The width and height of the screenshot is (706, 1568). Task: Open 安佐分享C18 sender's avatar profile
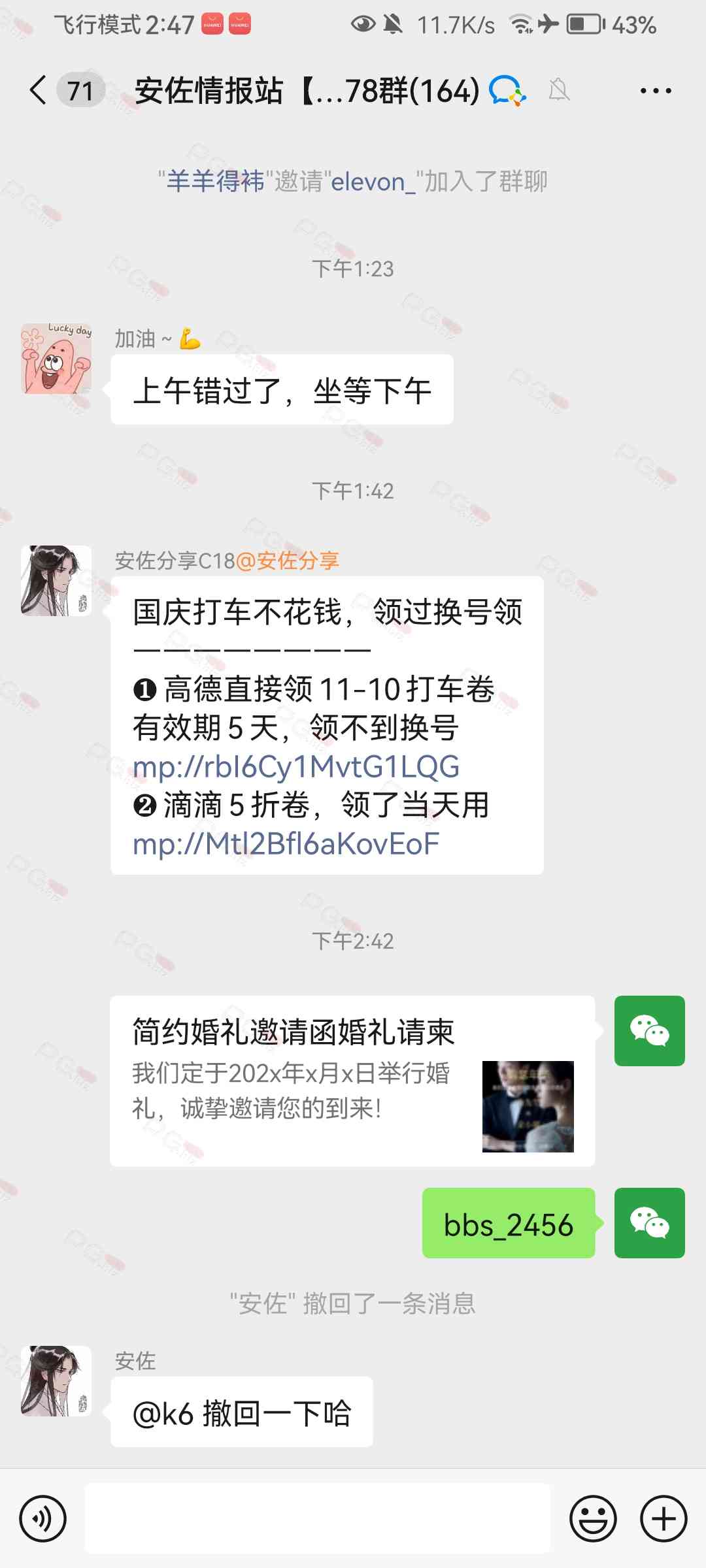coord(56,581)
